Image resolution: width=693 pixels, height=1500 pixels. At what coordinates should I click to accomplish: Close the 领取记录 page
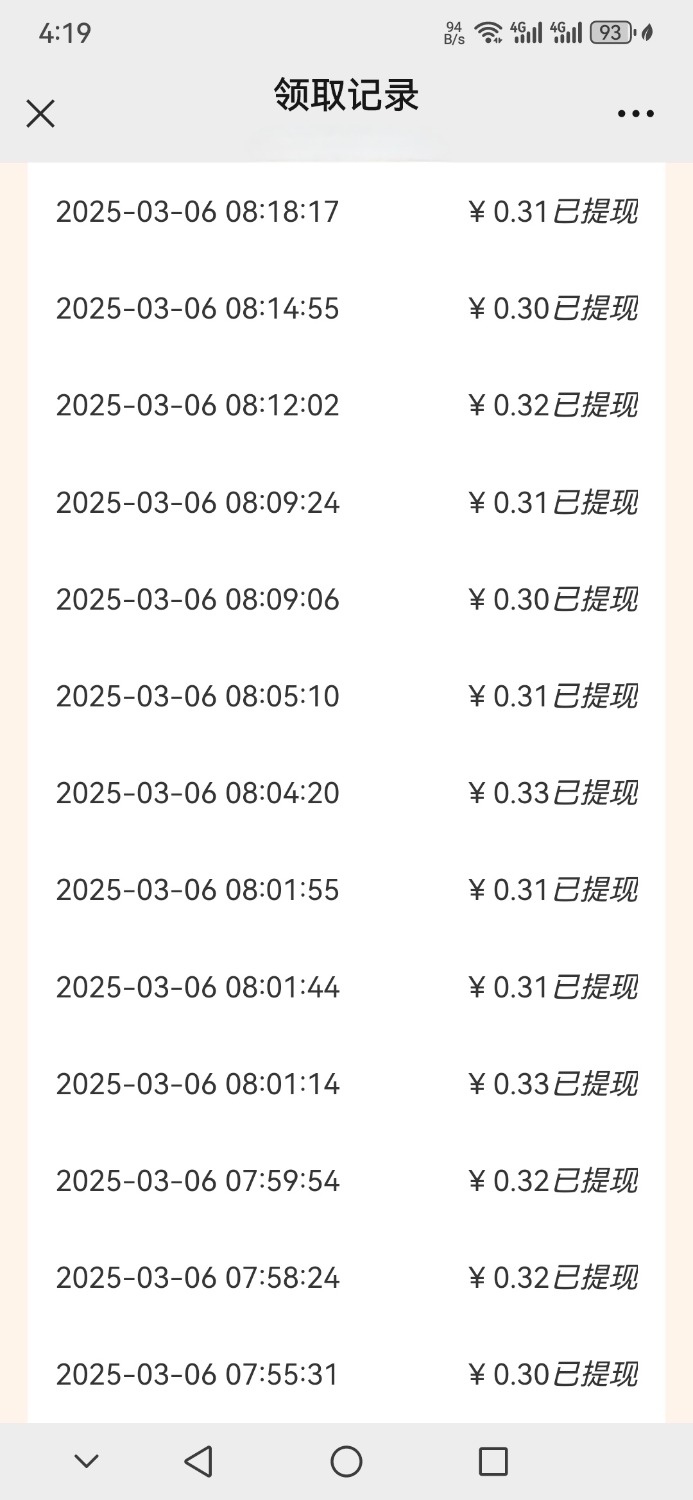coord(40,114)
